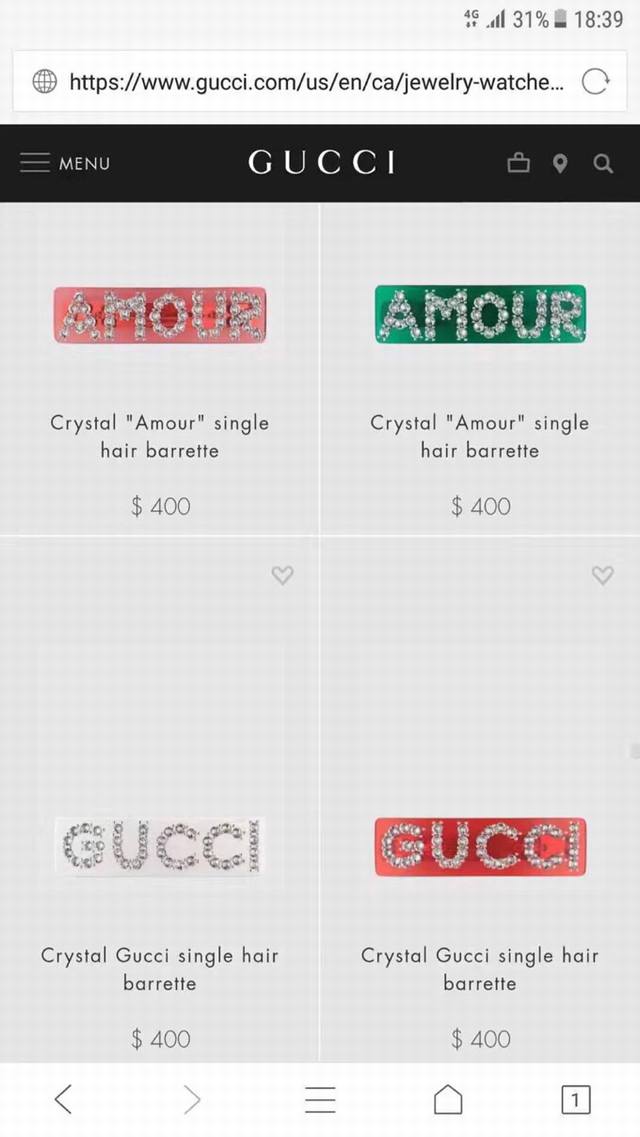This screenshot has height=1137, width=640.
Task: Tap the Gucci logo to go home
Action: tap(321, 163)
